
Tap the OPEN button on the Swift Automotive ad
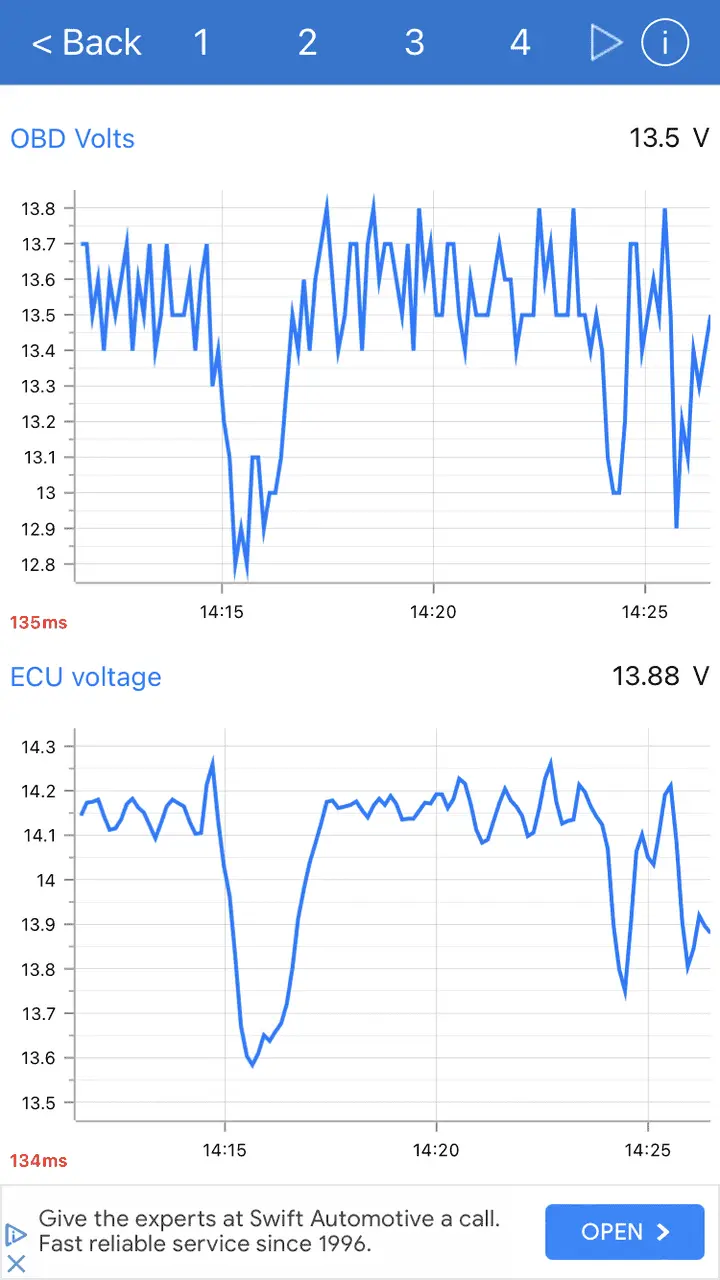coord(624,1232)
